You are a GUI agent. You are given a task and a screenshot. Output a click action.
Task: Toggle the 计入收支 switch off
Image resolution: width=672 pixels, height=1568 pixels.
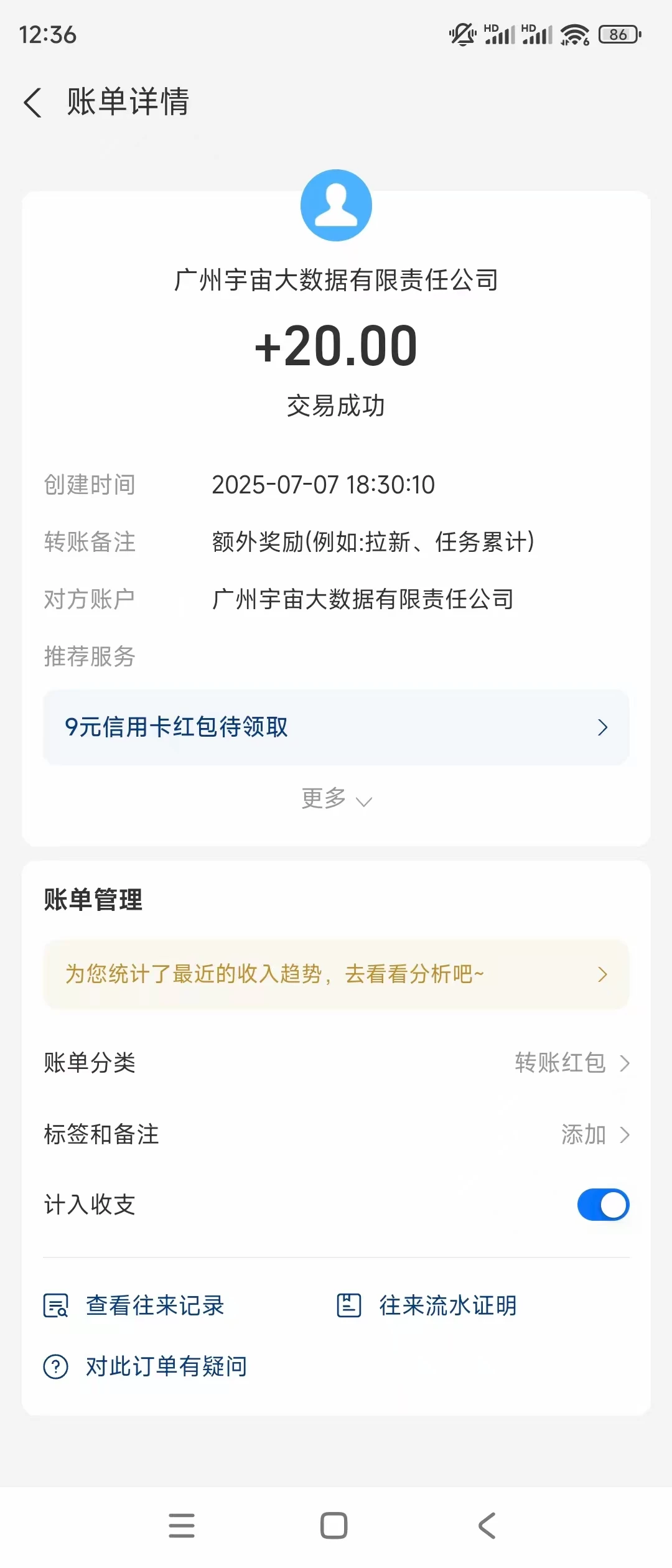[603, 1205]
